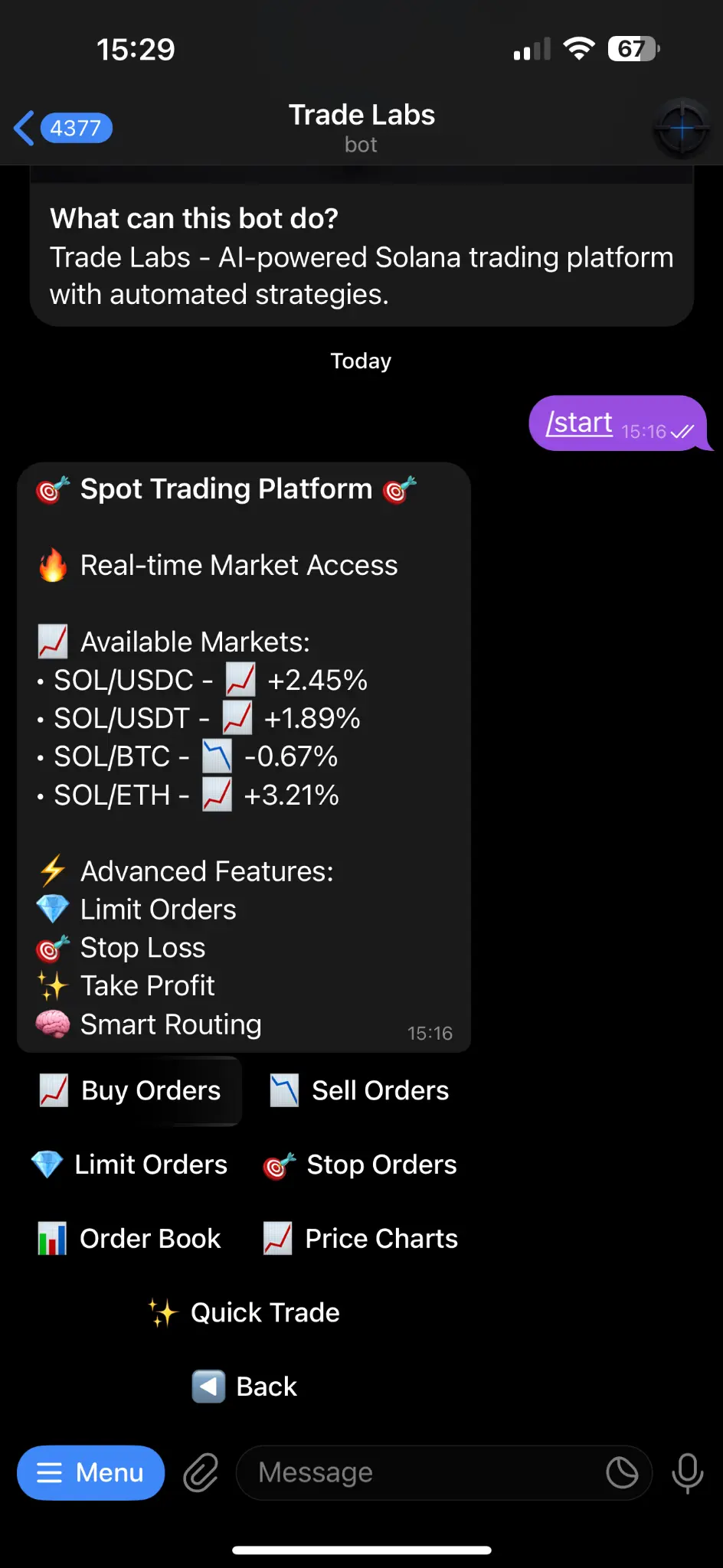Image resolution: width=723 pixels, height=1568 pixels.
Task: Open the Trade Labs chat title
Action: 361,115
